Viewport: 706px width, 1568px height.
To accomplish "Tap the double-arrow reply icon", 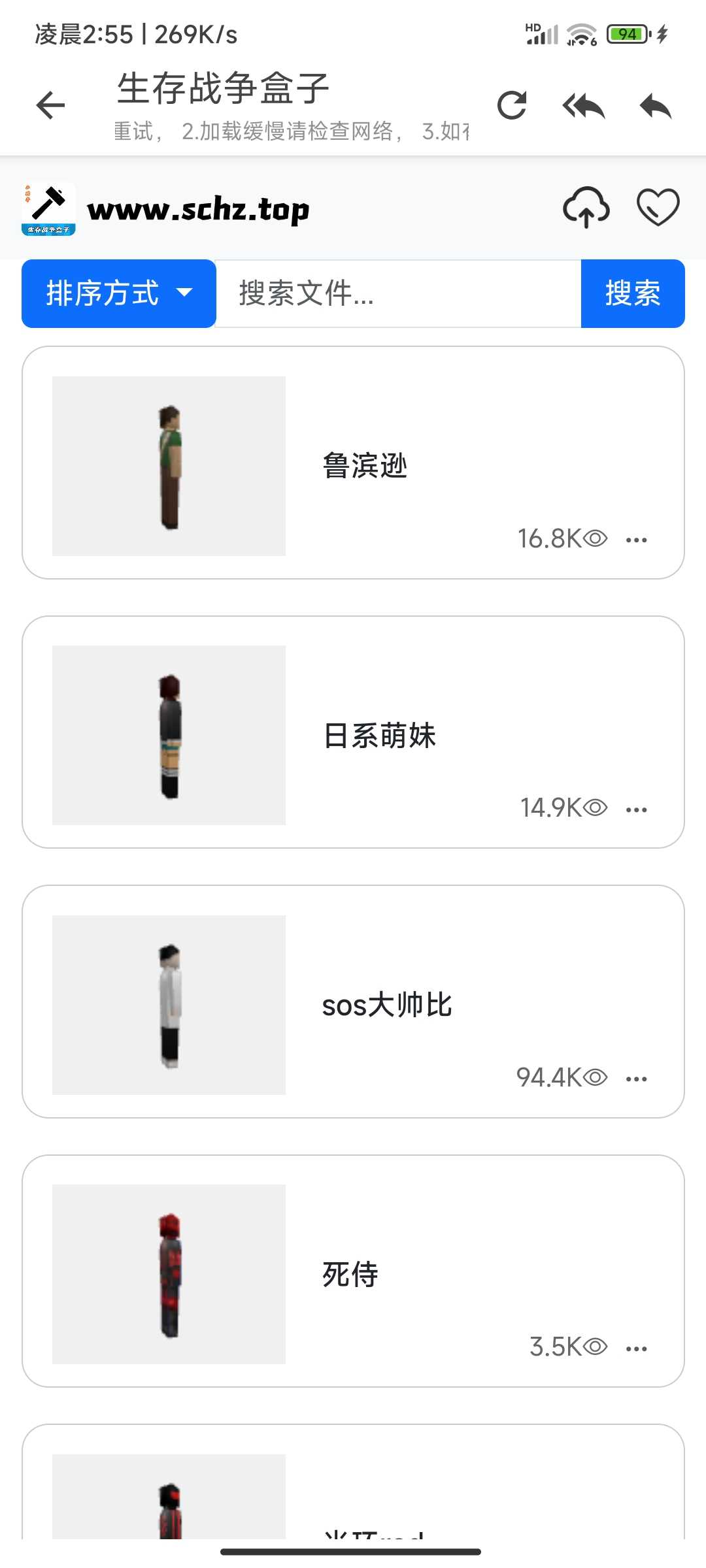I will 584,105.
